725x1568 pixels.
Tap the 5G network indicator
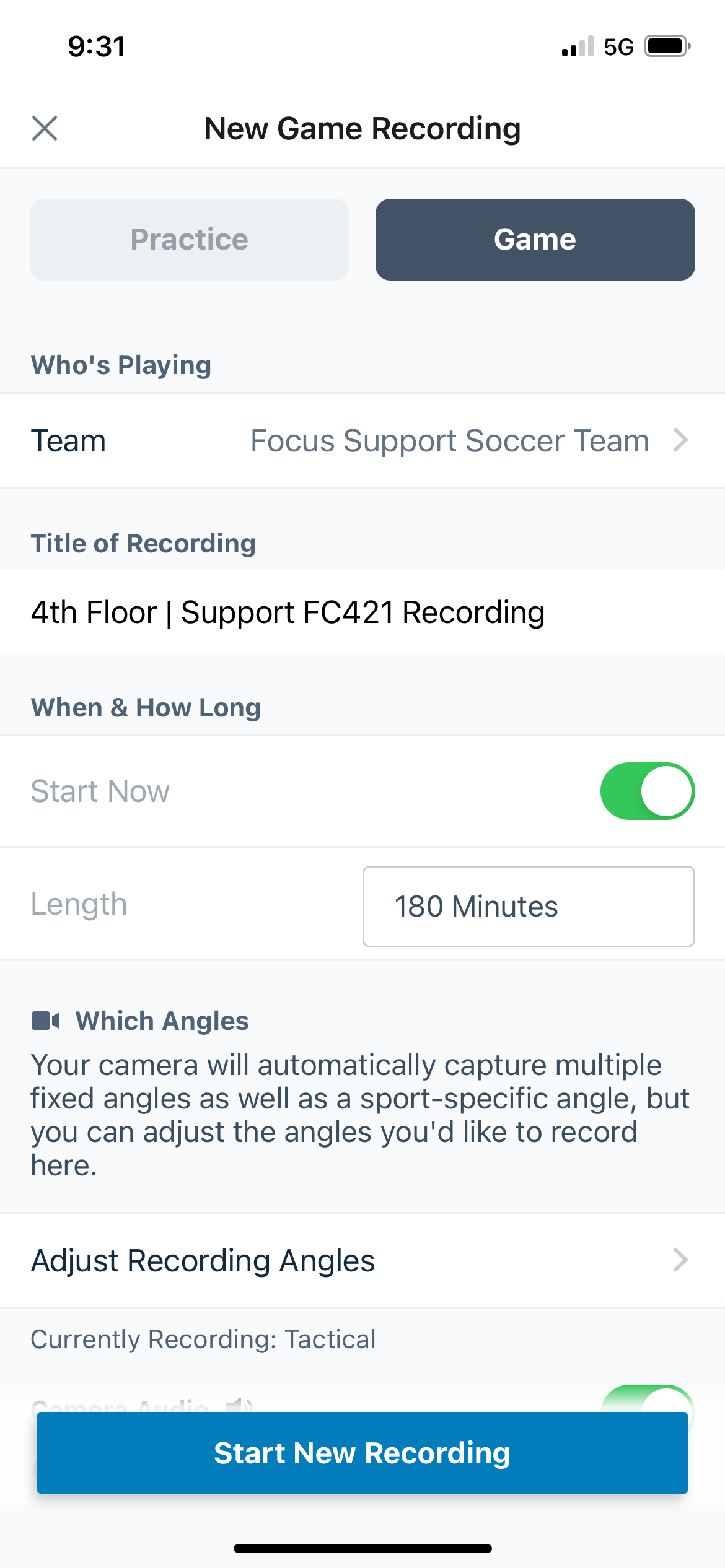click(x=617, y=45)
